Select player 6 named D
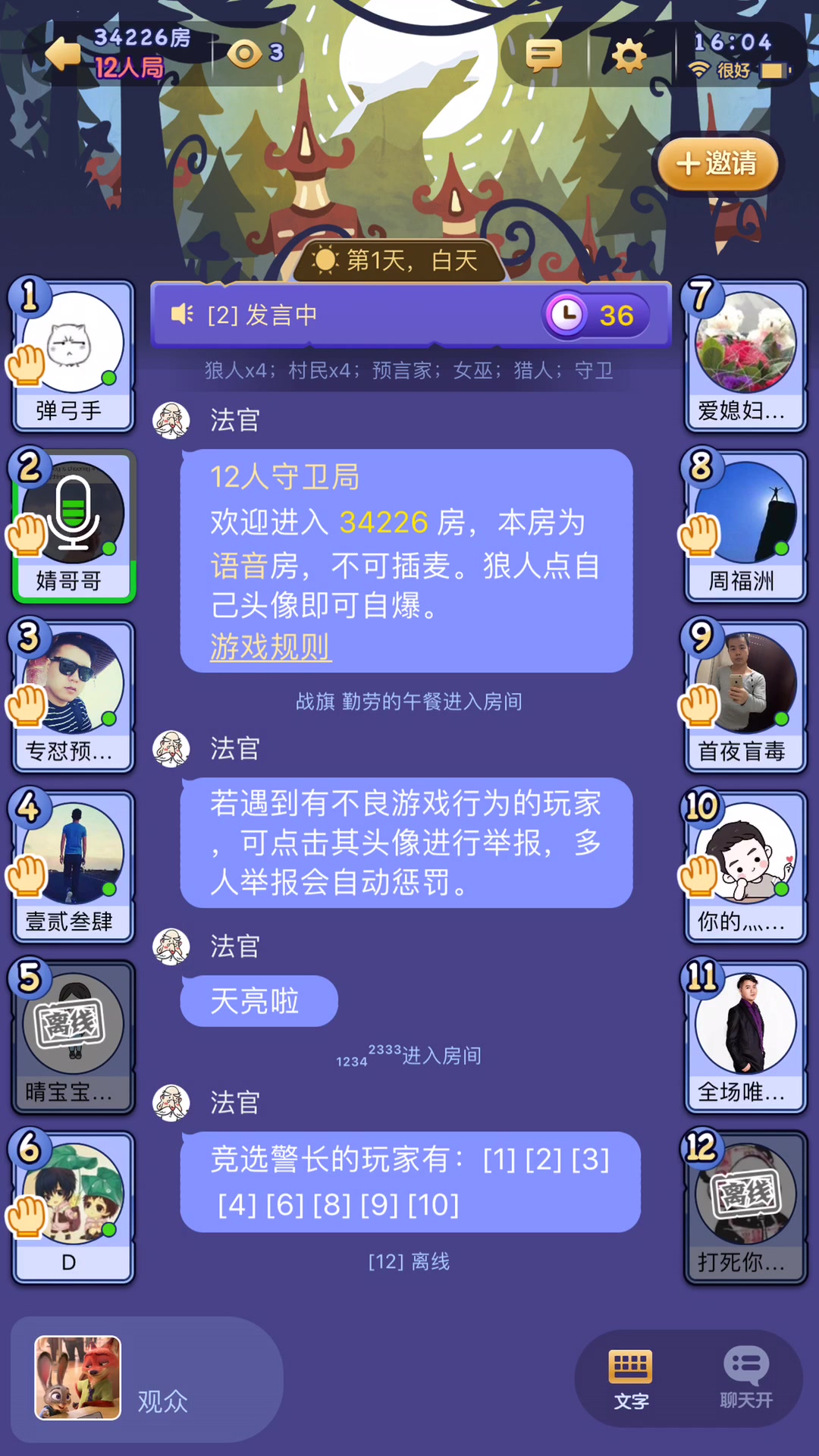 [x=74, y=1207]
